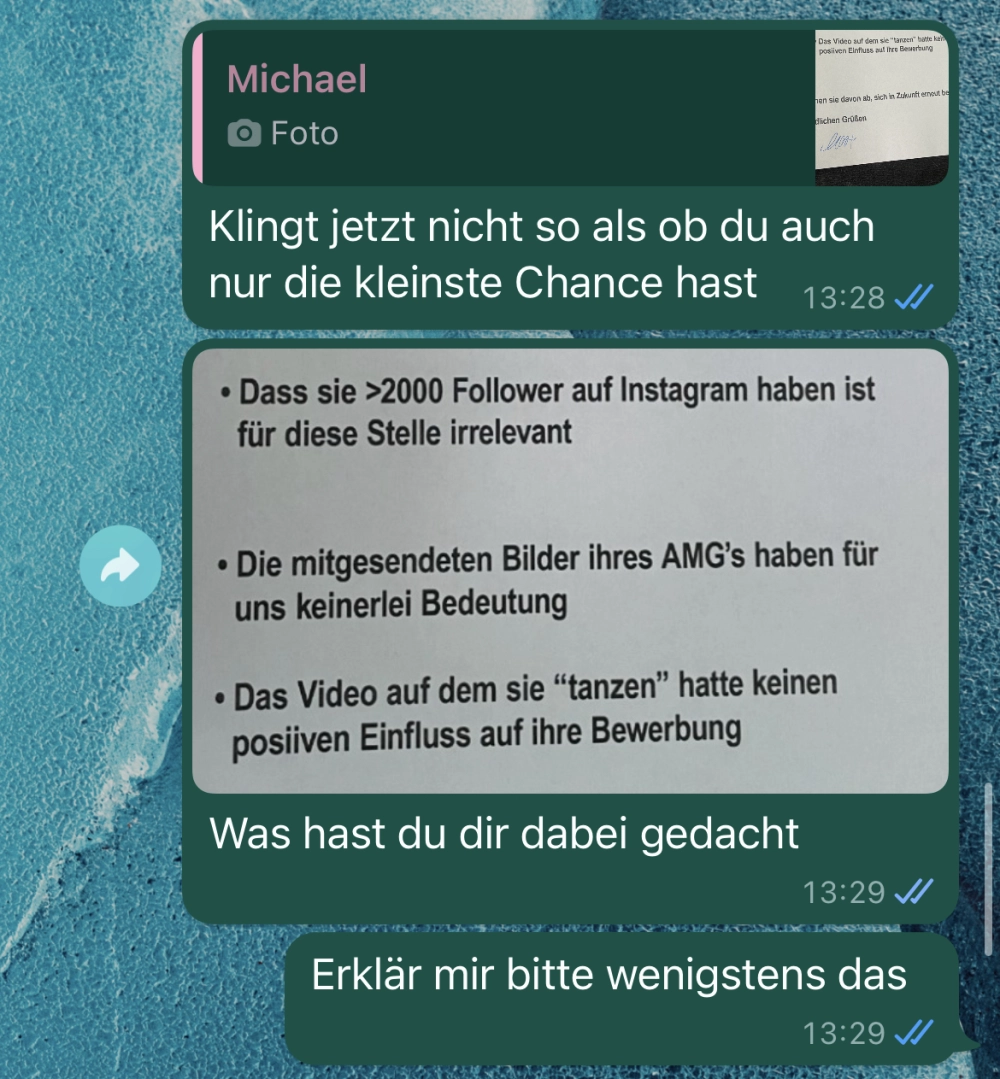This screenshot has height=1079, width=1000.
Task: Forward the photo message via arrow icon
Action: click(120, 566)
